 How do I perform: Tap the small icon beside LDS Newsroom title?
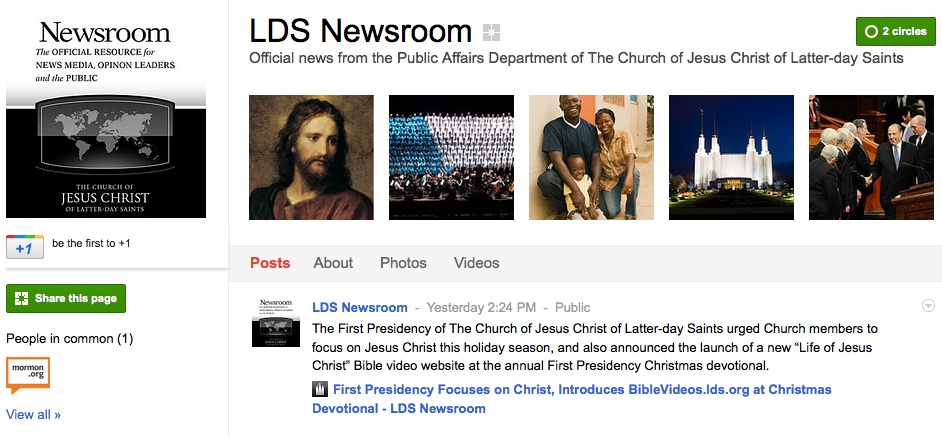point(490,32)
